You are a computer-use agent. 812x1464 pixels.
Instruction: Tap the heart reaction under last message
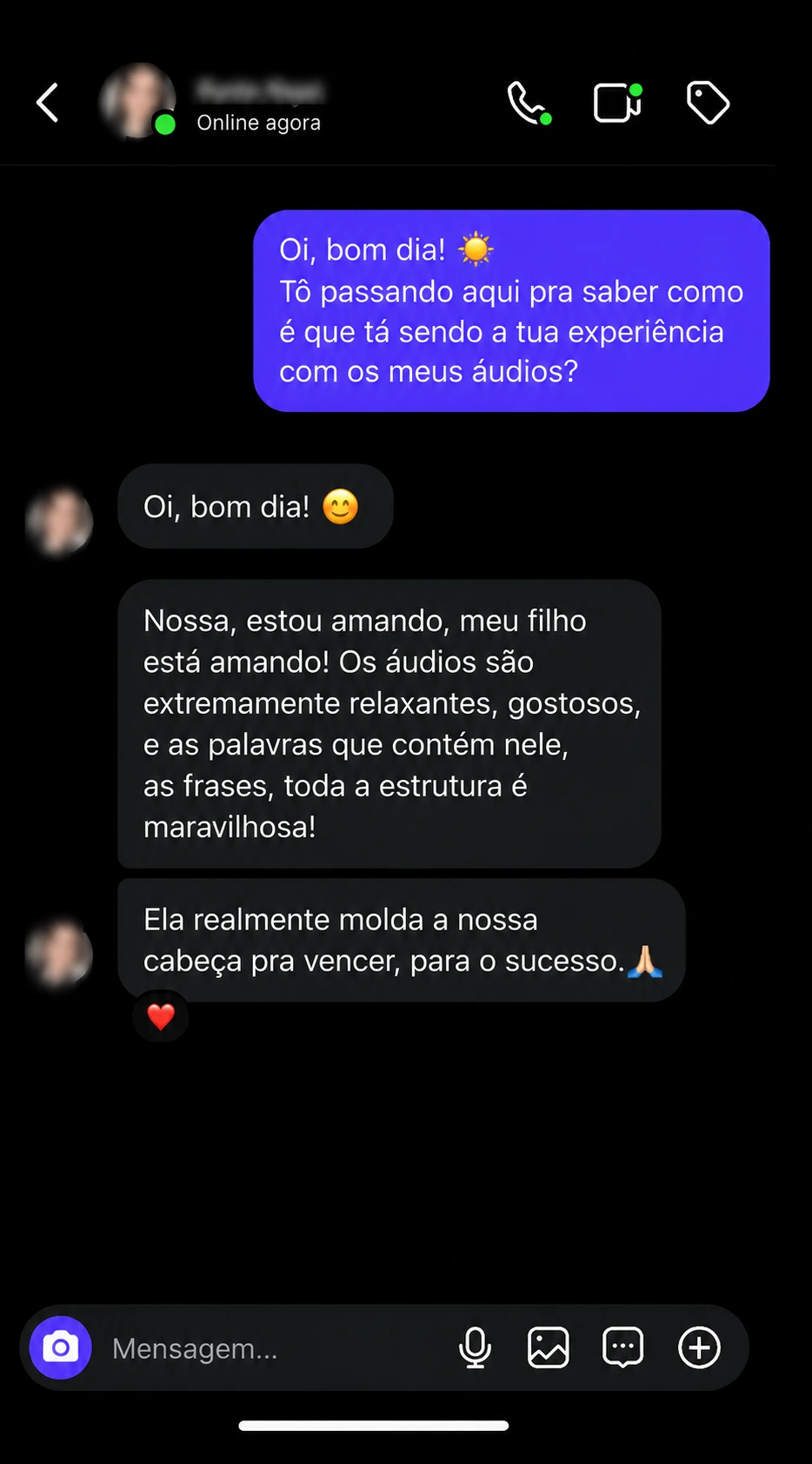click(x=161, y=1016)
